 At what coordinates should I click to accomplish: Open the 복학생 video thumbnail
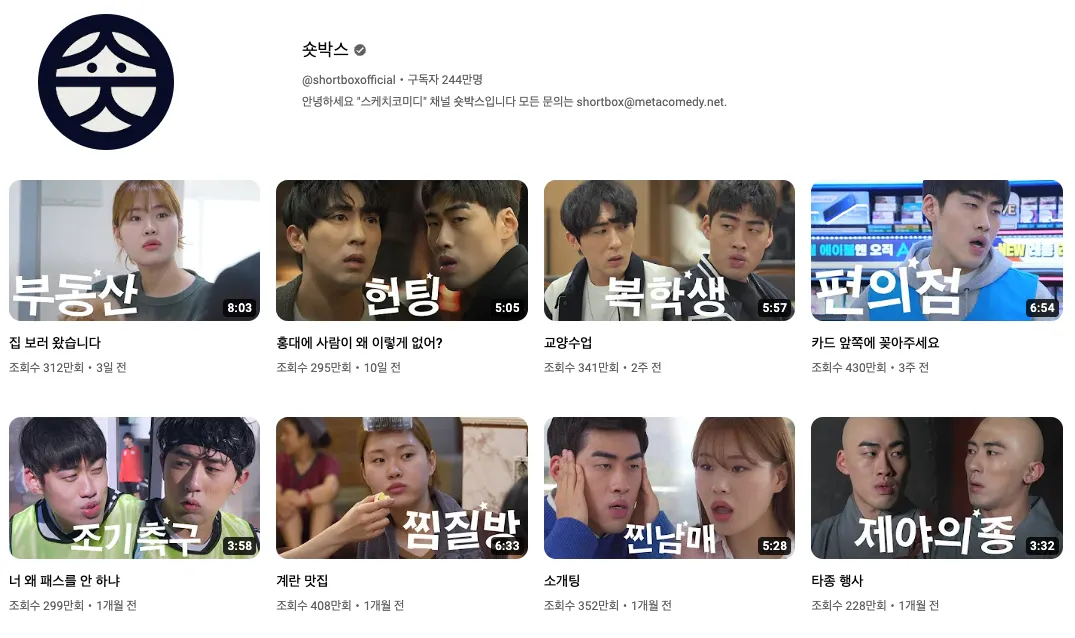[x=669, y=250]
